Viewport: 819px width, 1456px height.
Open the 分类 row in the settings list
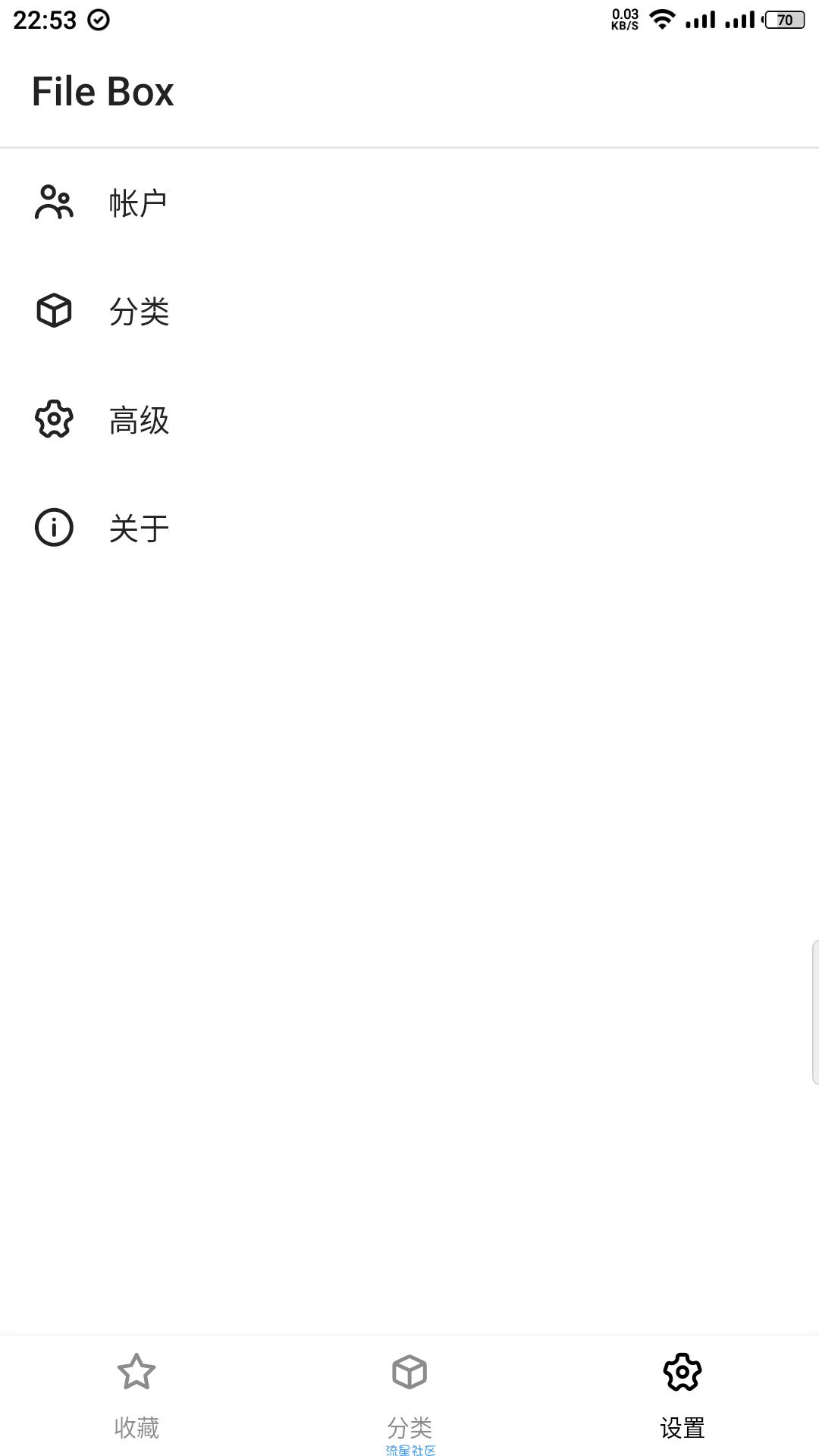[x=409, y=311]
